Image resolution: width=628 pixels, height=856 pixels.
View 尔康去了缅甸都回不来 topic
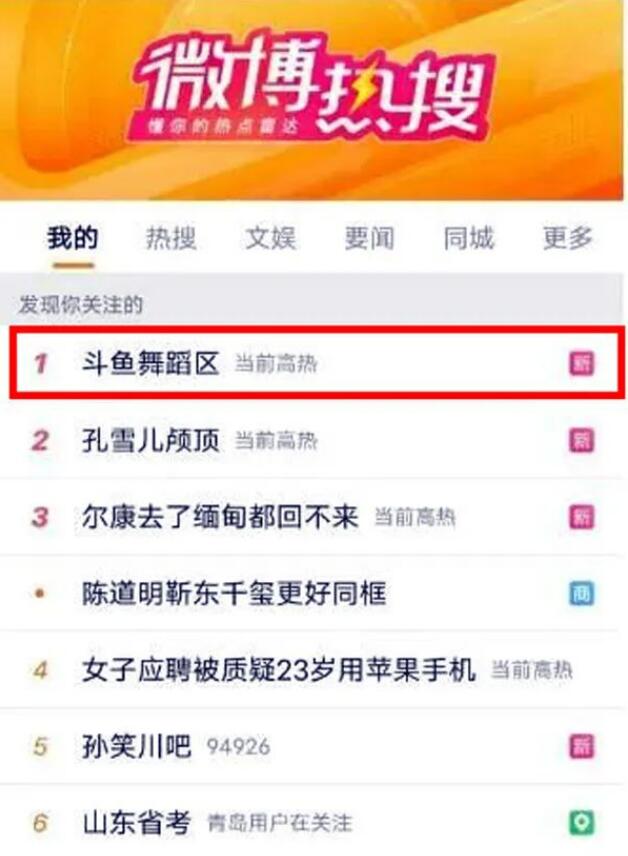click(220, 517)
